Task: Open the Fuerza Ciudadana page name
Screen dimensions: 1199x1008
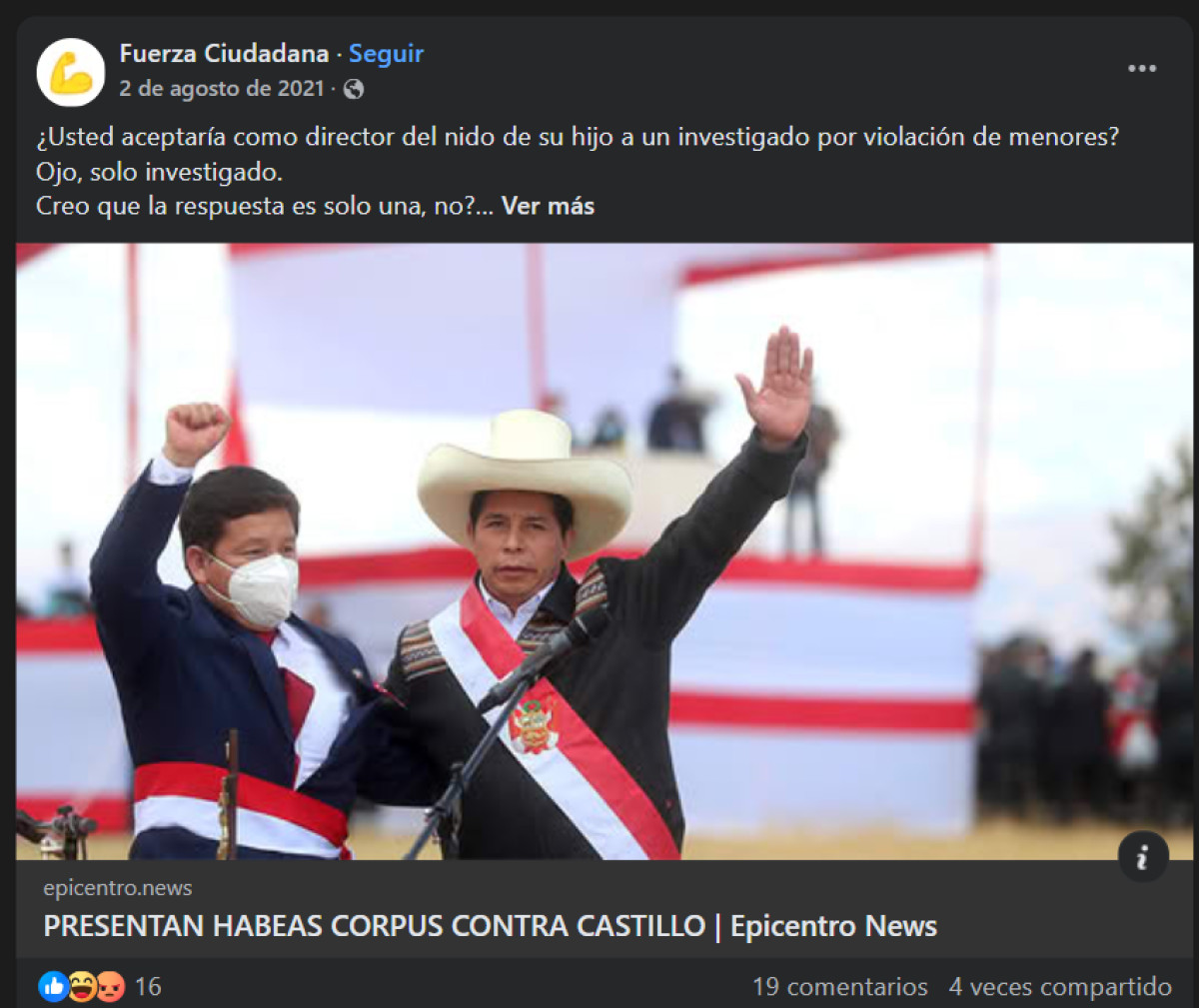Action: pyautogui.click(x=224, y=54)
